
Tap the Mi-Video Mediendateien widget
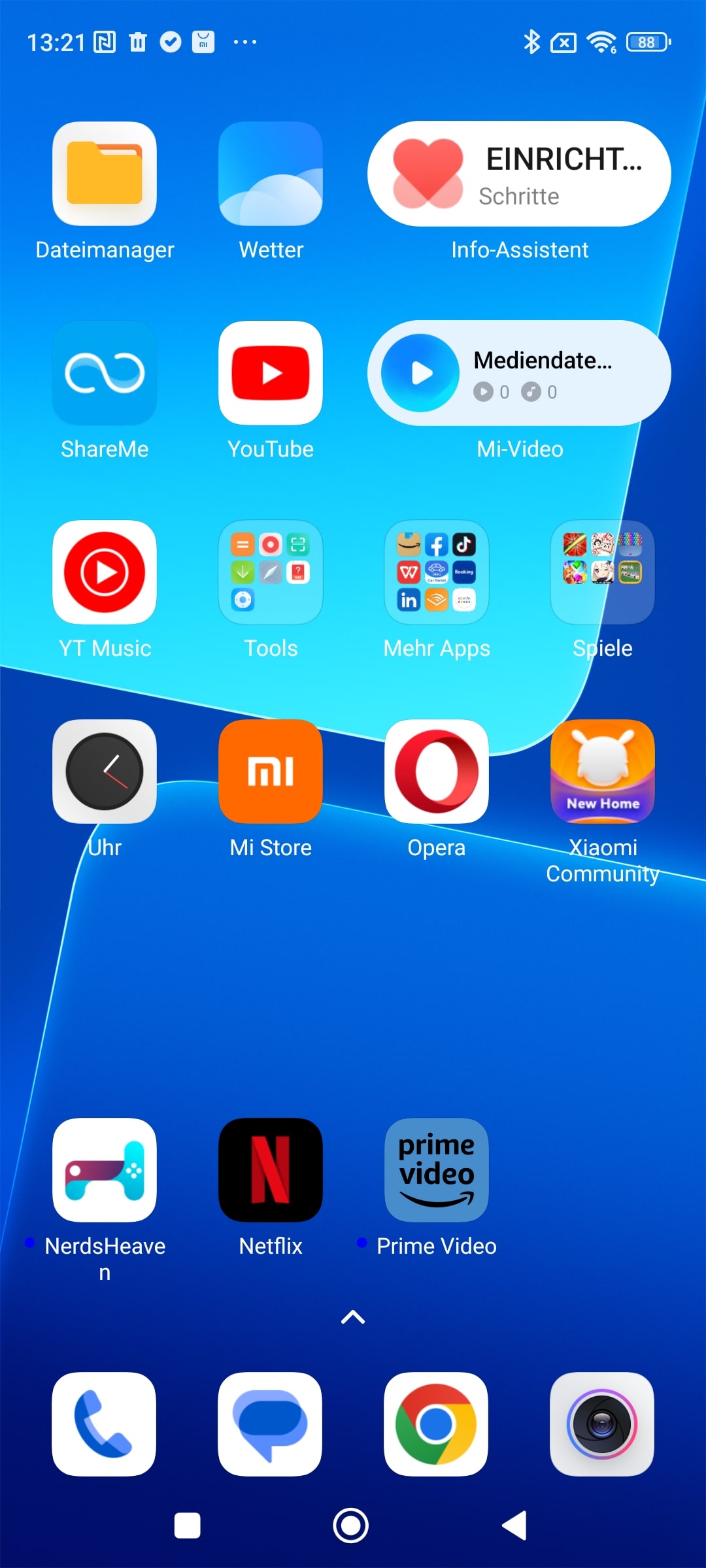point(519,373)
